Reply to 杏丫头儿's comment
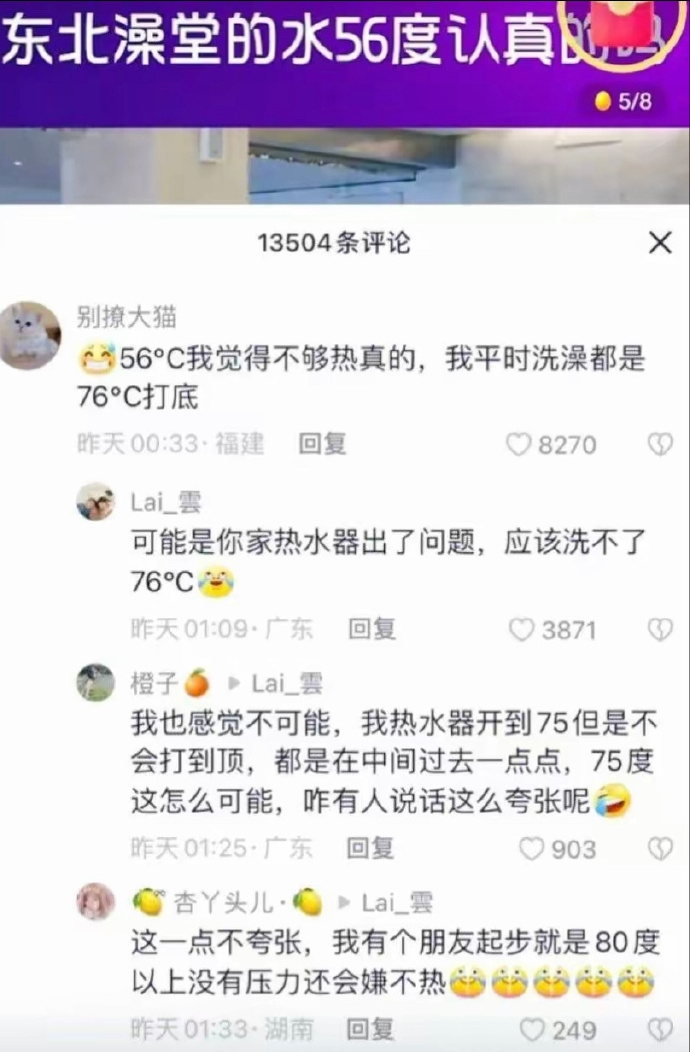The height and width of the screenshot is (1052, 690). tap(371, 1028)
